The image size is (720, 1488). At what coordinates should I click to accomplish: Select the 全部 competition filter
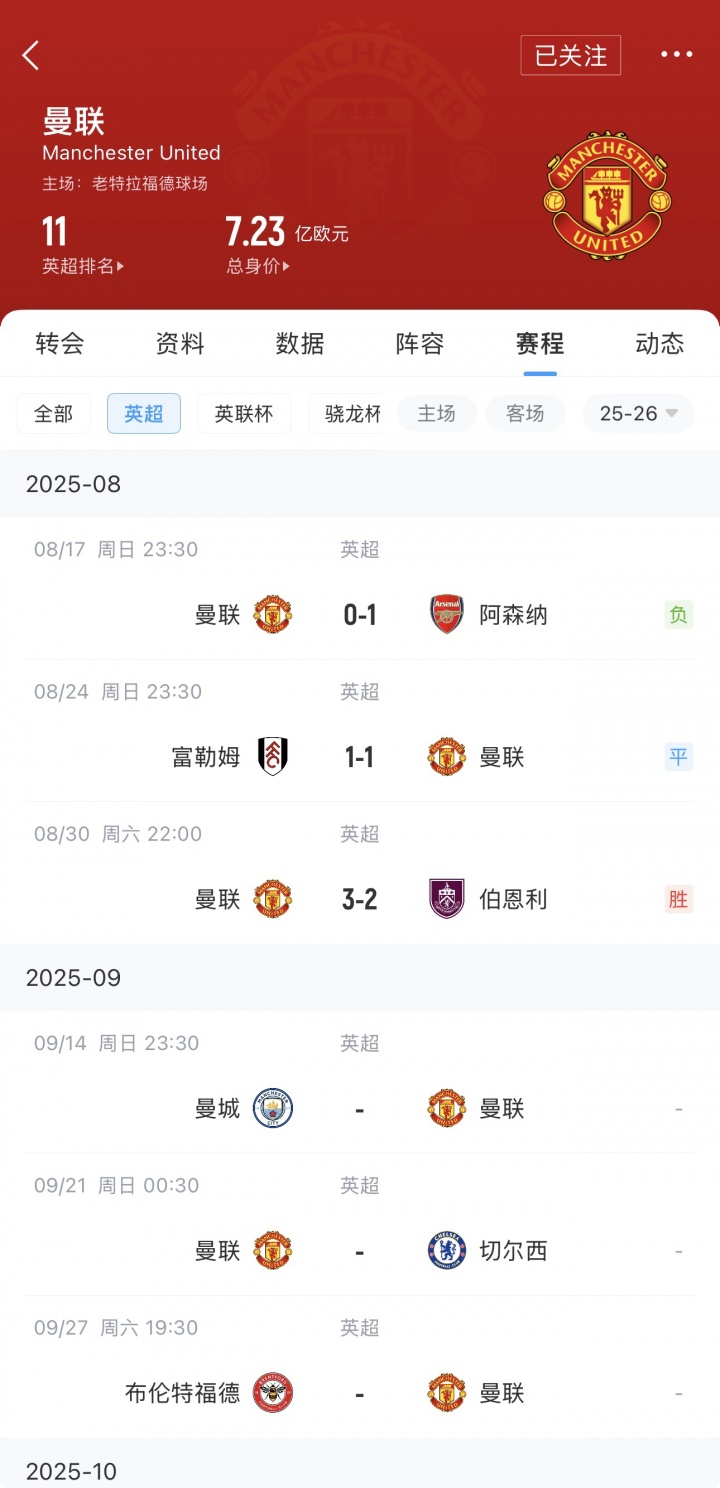tap(54, 414)
